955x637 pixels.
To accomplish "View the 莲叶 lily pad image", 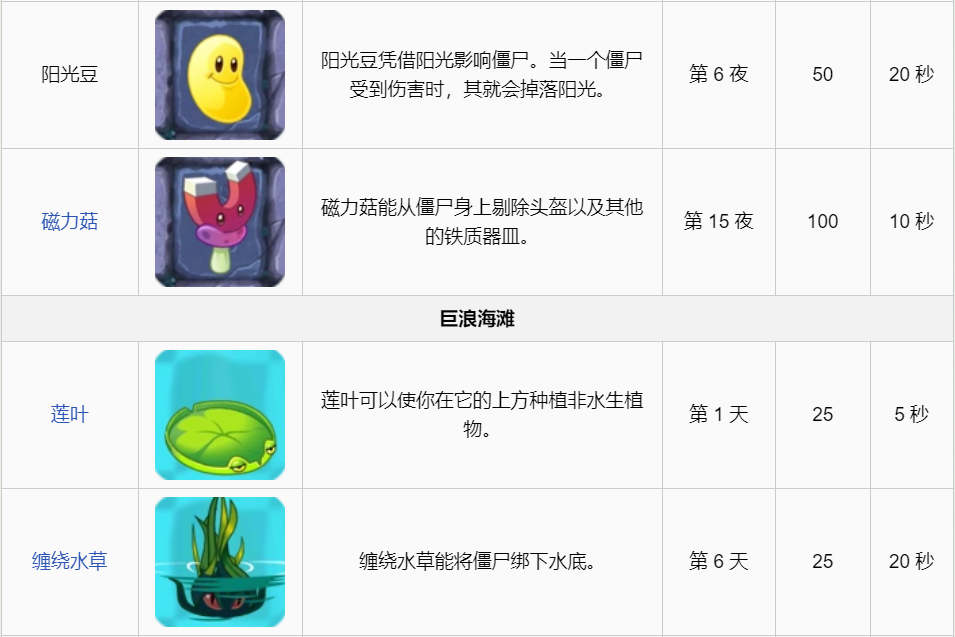I will coord(220,415).
